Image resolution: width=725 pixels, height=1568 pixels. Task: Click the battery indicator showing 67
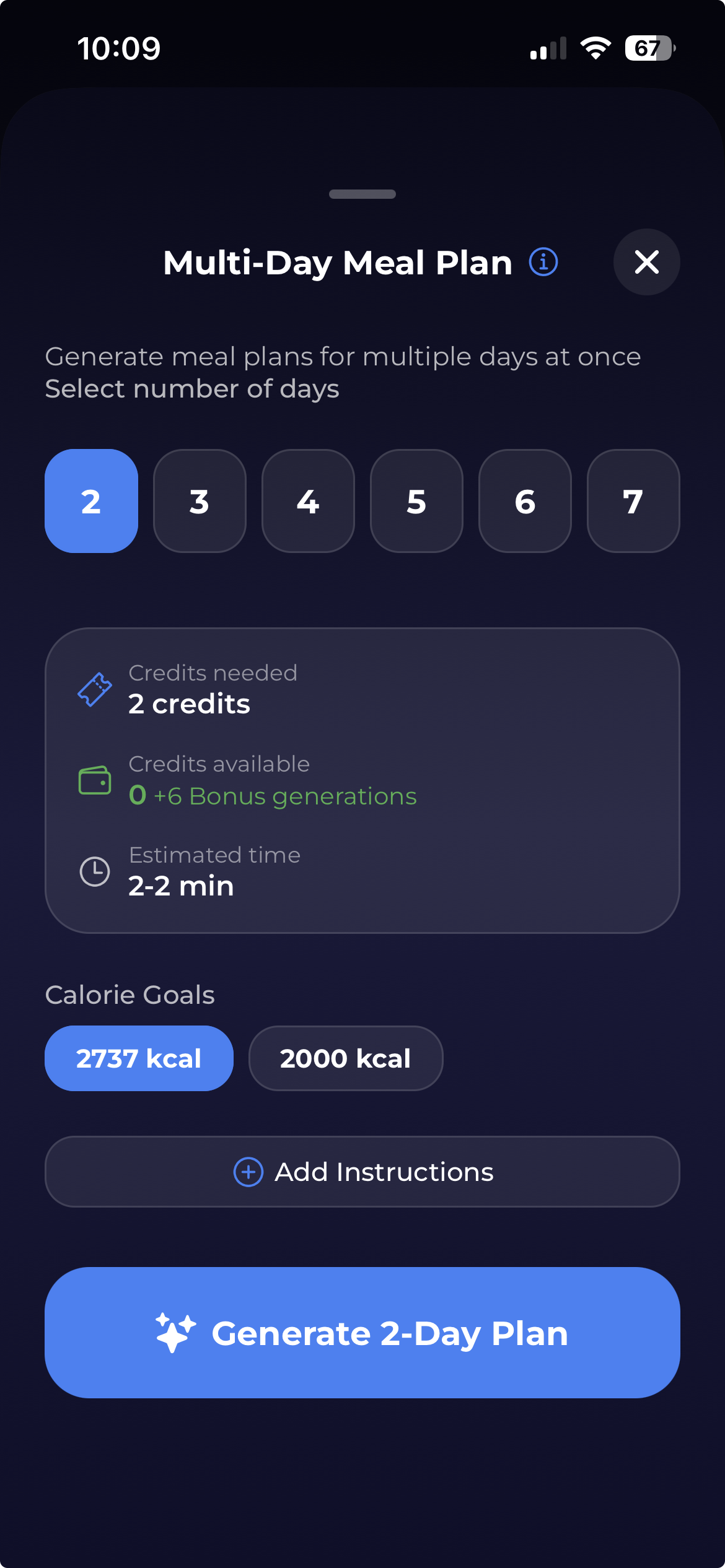point(649,48)
